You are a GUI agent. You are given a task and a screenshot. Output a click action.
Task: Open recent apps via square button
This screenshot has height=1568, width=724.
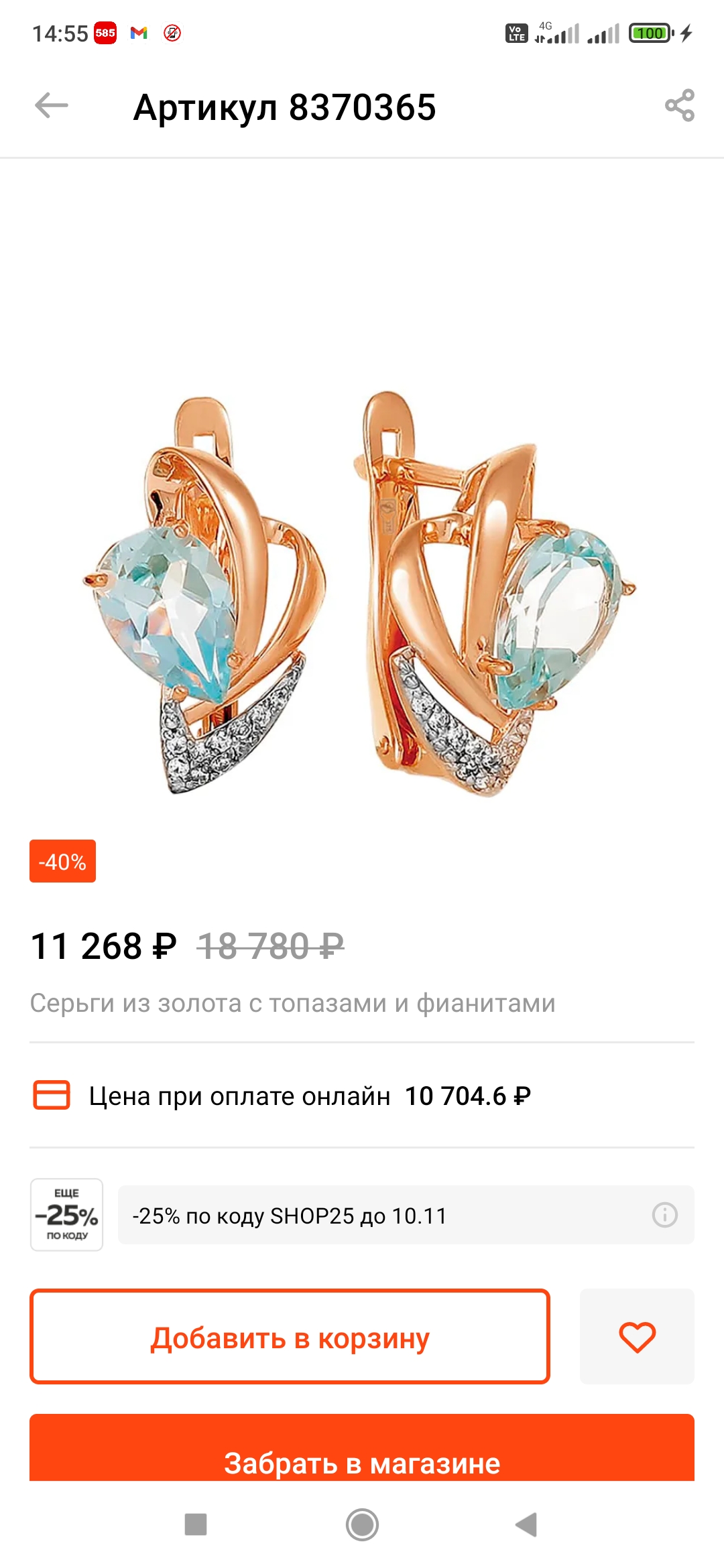[196, 1524]
